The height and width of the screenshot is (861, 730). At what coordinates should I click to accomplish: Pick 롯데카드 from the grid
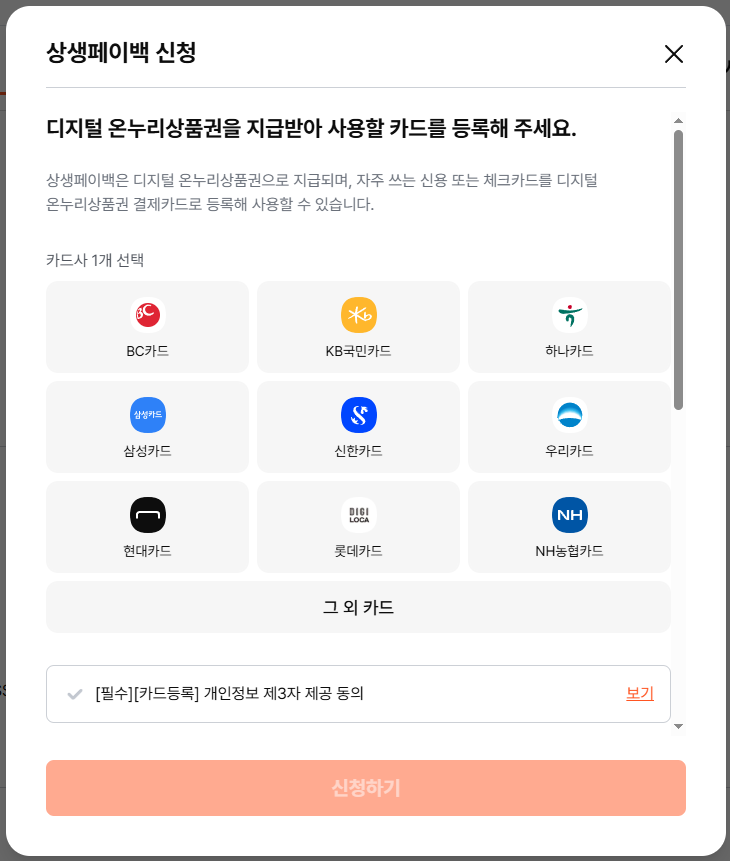click(x=358, y=527)
